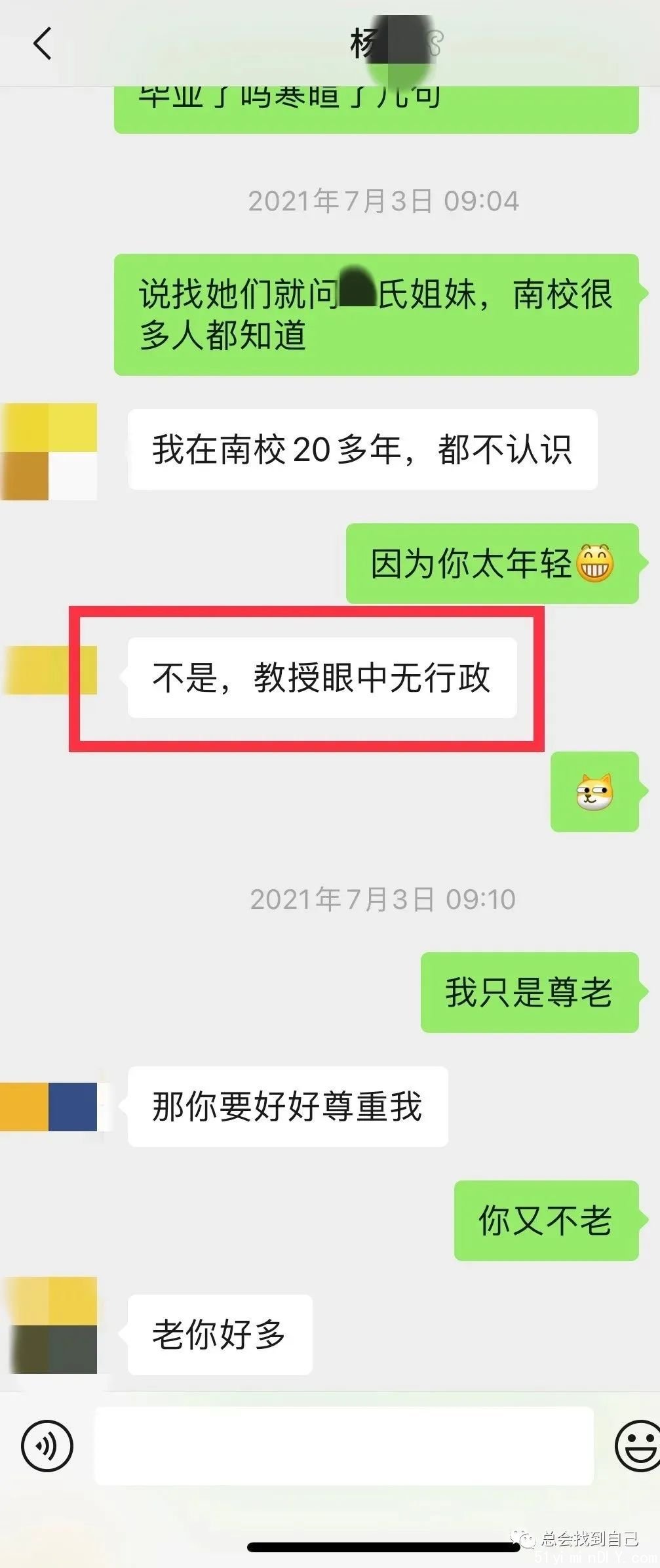Viewport: 660px width, 1568px height.
Task: Open avatar beside "老你好多" message
Action: click(49, 1325)
